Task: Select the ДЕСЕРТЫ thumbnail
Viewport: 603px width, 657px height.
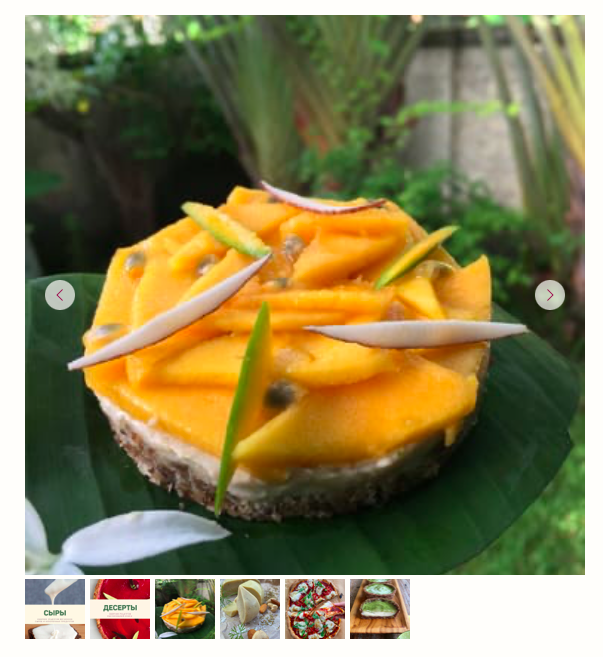Action: [x=120, y=608]
